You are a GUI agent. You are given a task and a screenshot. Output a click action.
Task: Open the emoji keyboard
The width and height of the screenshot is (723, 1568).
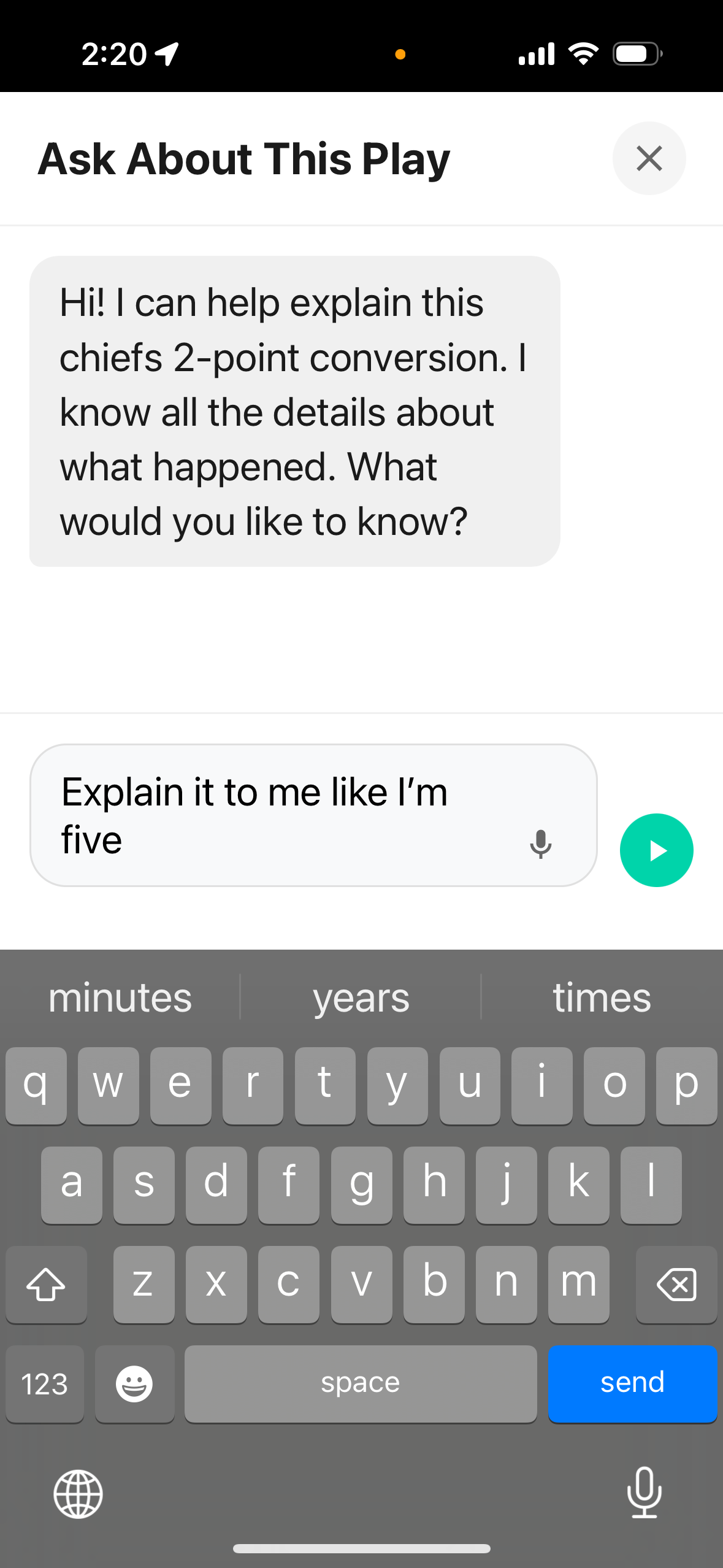click(x=134, y=1383)
